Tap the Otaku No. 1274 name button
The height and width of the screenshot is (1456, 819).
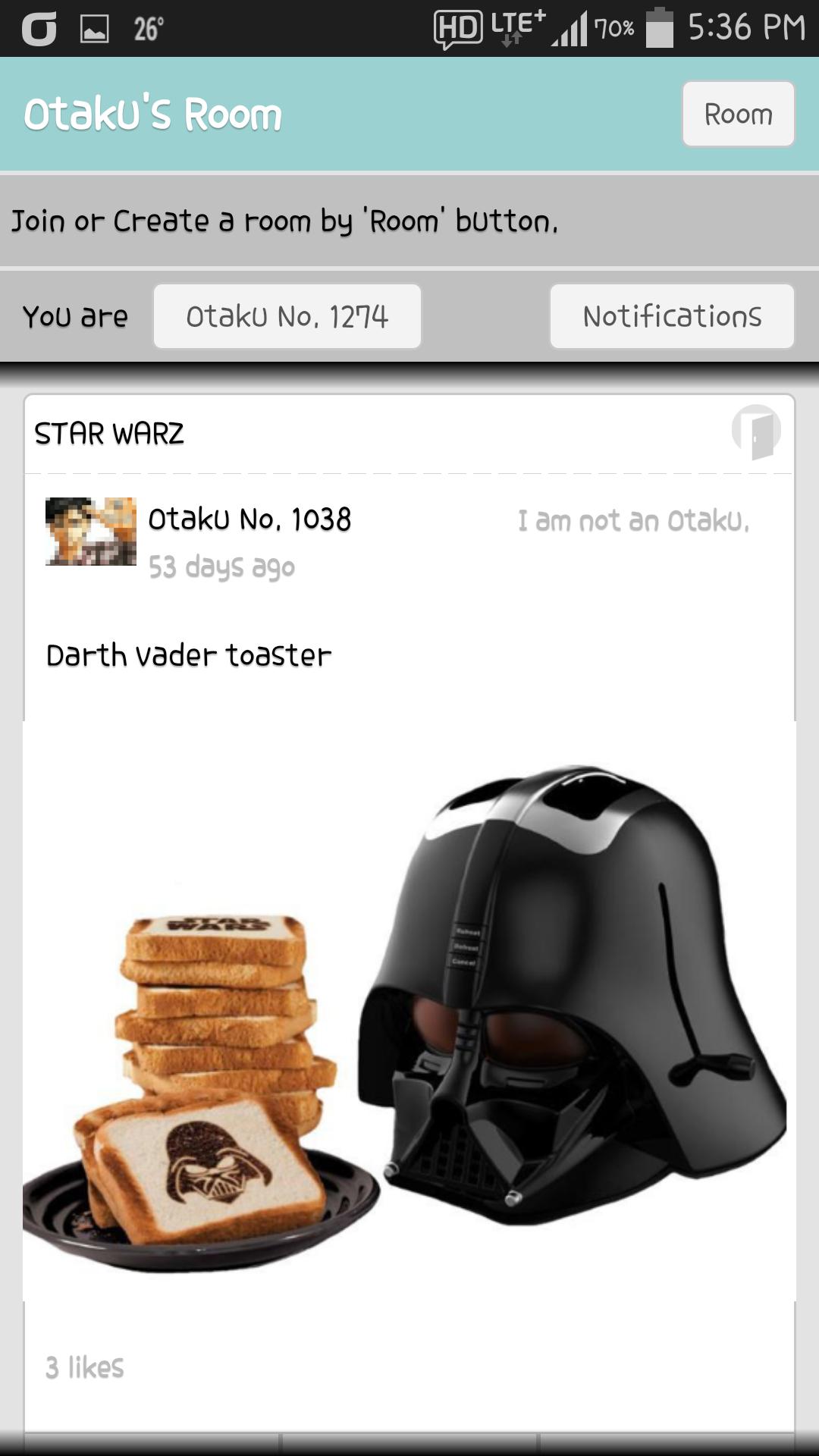click(287, 316)
